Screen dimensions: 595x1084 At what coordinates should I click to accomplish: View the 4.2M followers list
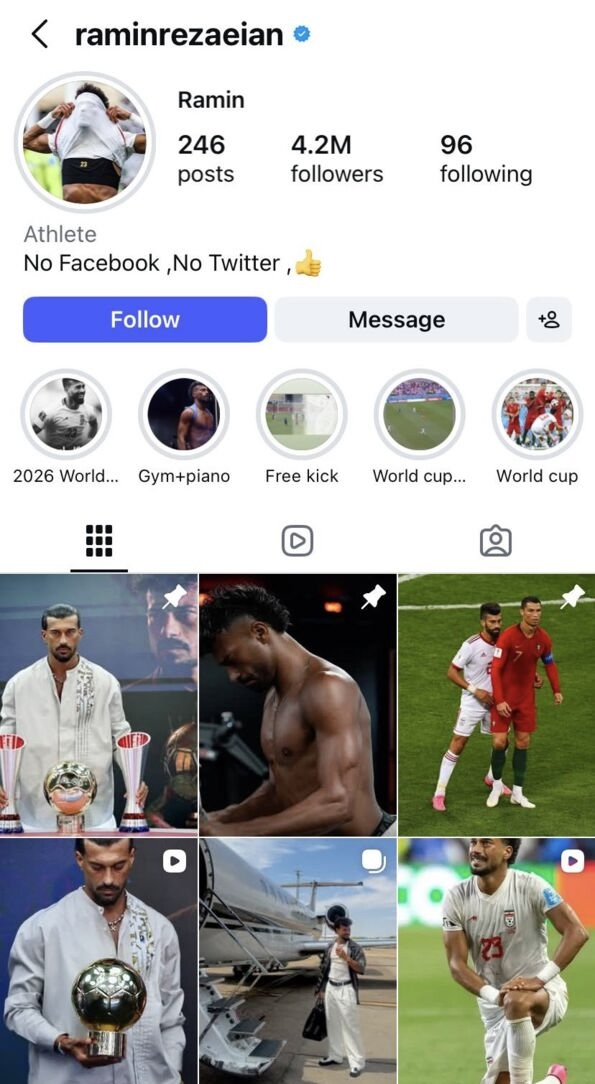pyautogui.click(x=337, y=159)
